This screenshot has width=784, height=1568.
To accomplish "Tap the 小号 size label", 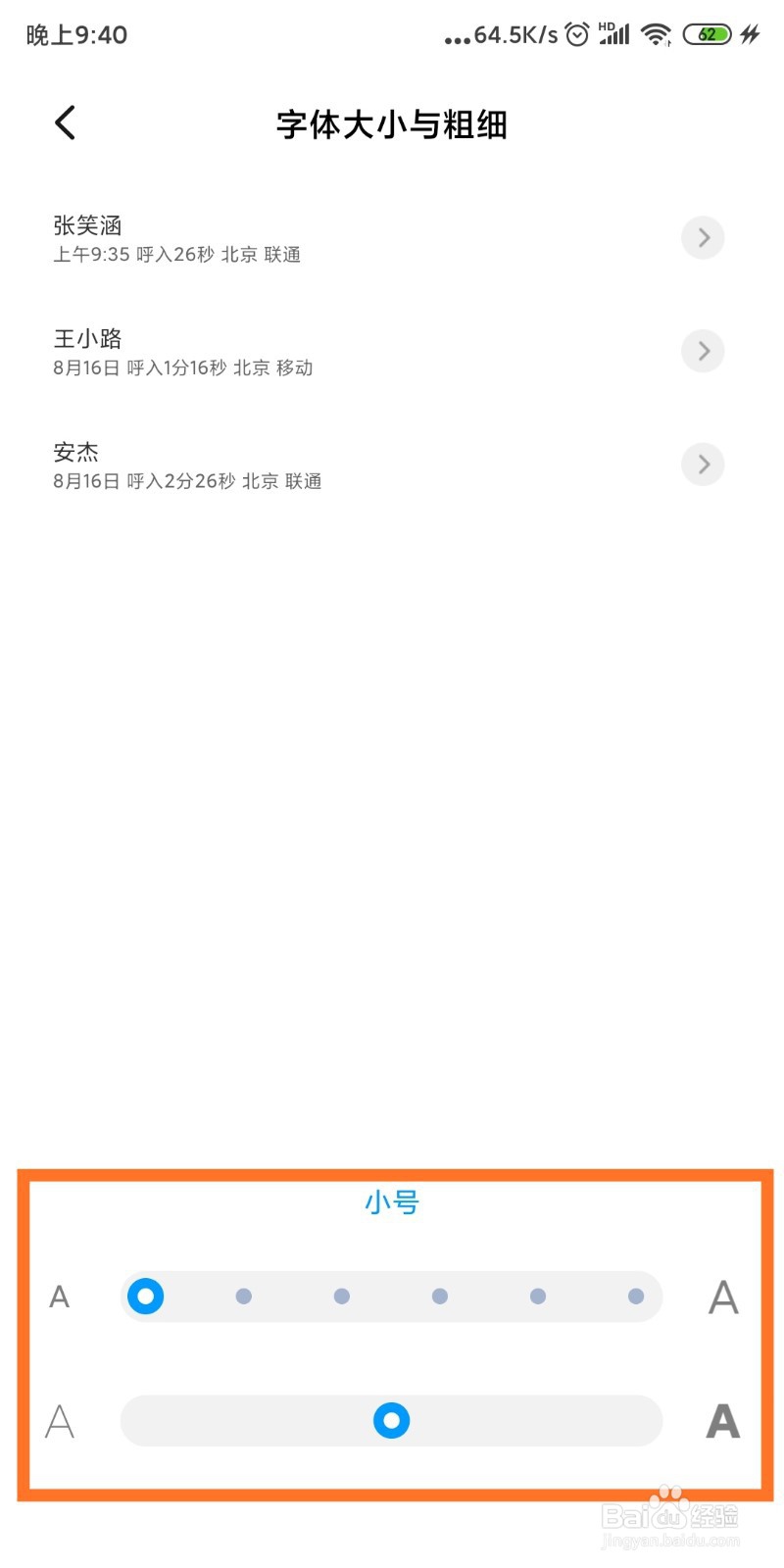I will pos(392,1202).
